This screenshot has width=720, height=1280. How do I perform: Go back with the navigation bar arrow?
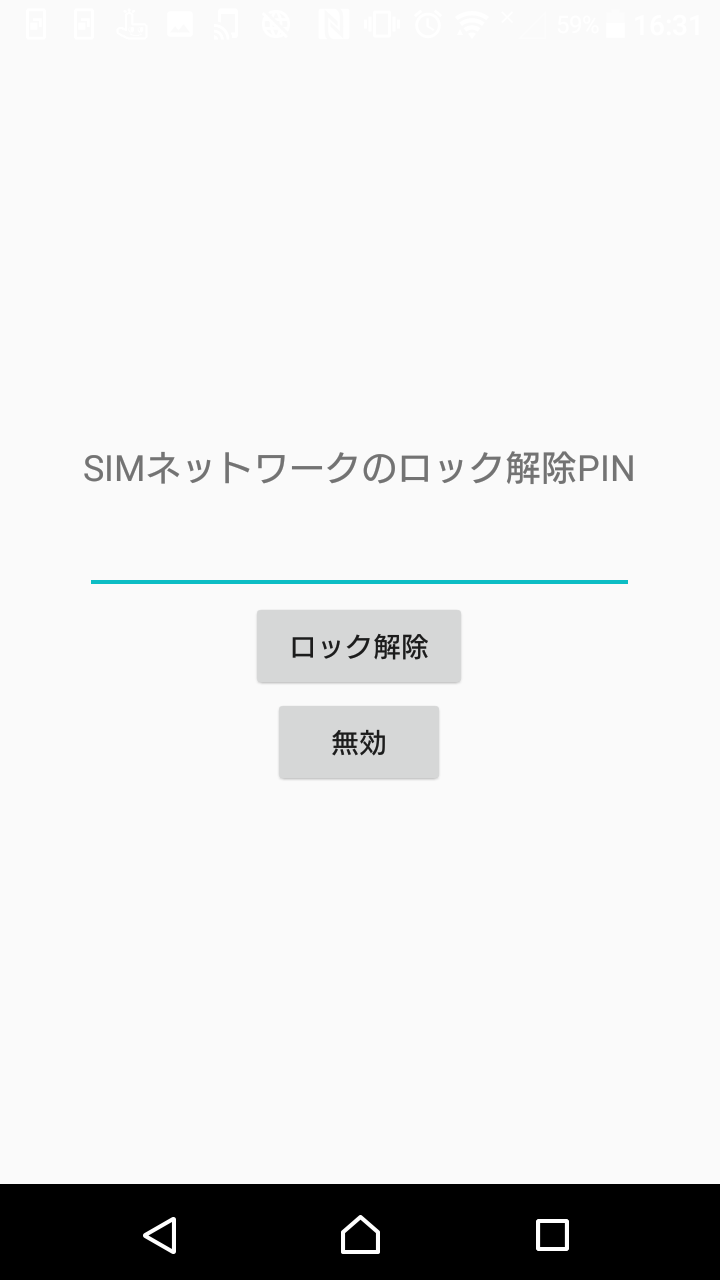point(160,1235)
